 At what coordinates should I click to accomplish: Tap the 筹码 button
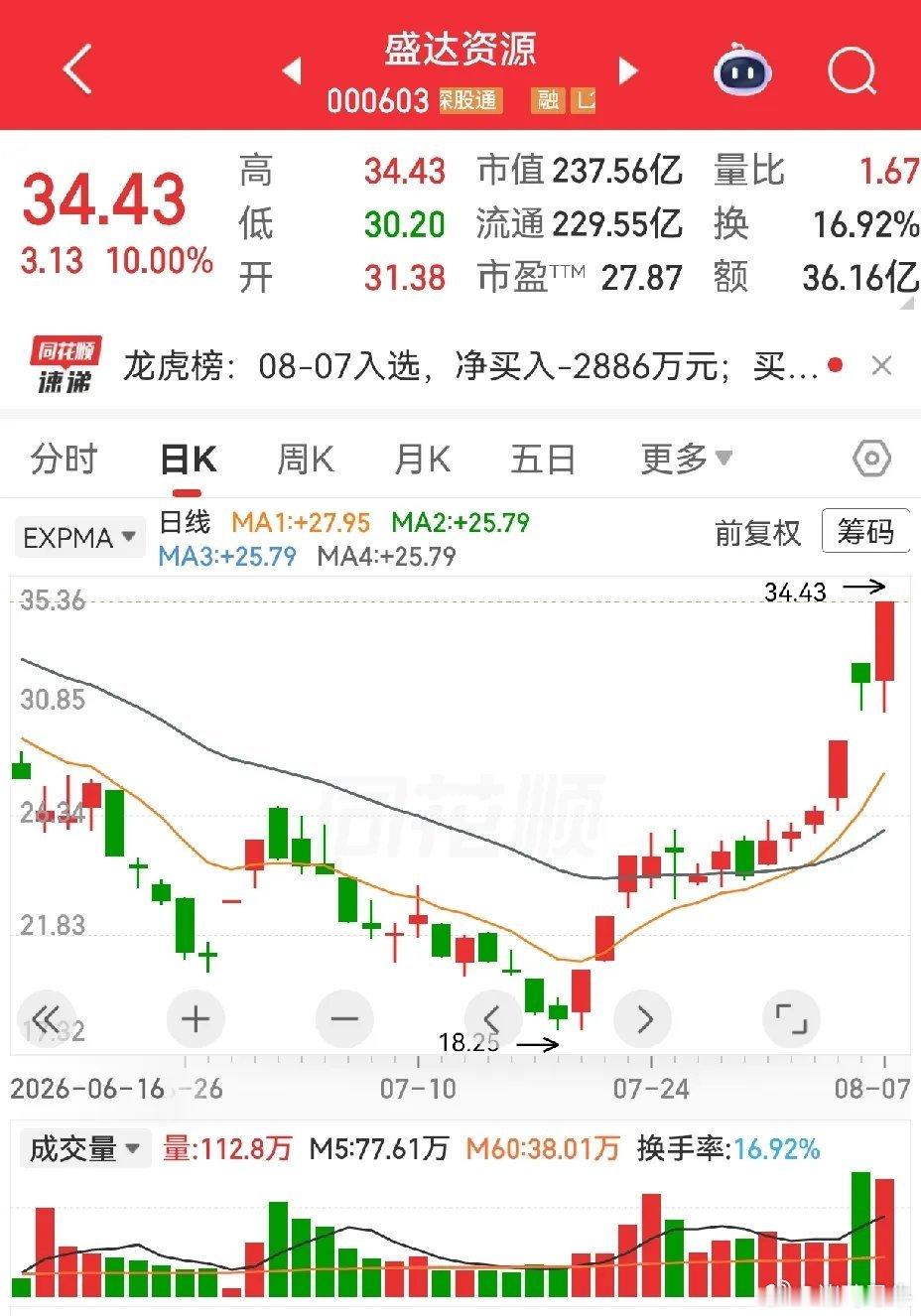[x=865, y=532]
